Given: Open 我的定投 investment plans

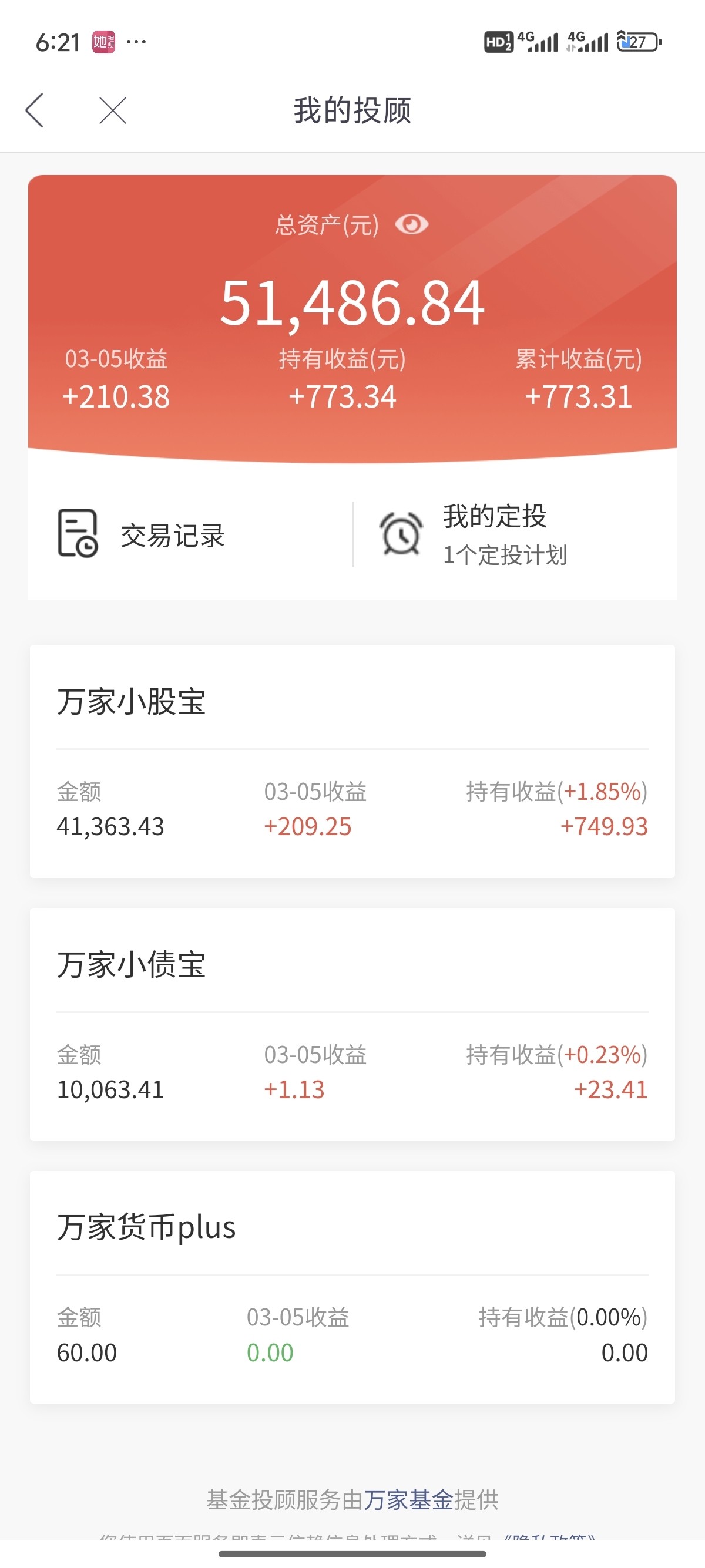Looking at the screenshot, I should pyautogui.click(x=515, y=535).
